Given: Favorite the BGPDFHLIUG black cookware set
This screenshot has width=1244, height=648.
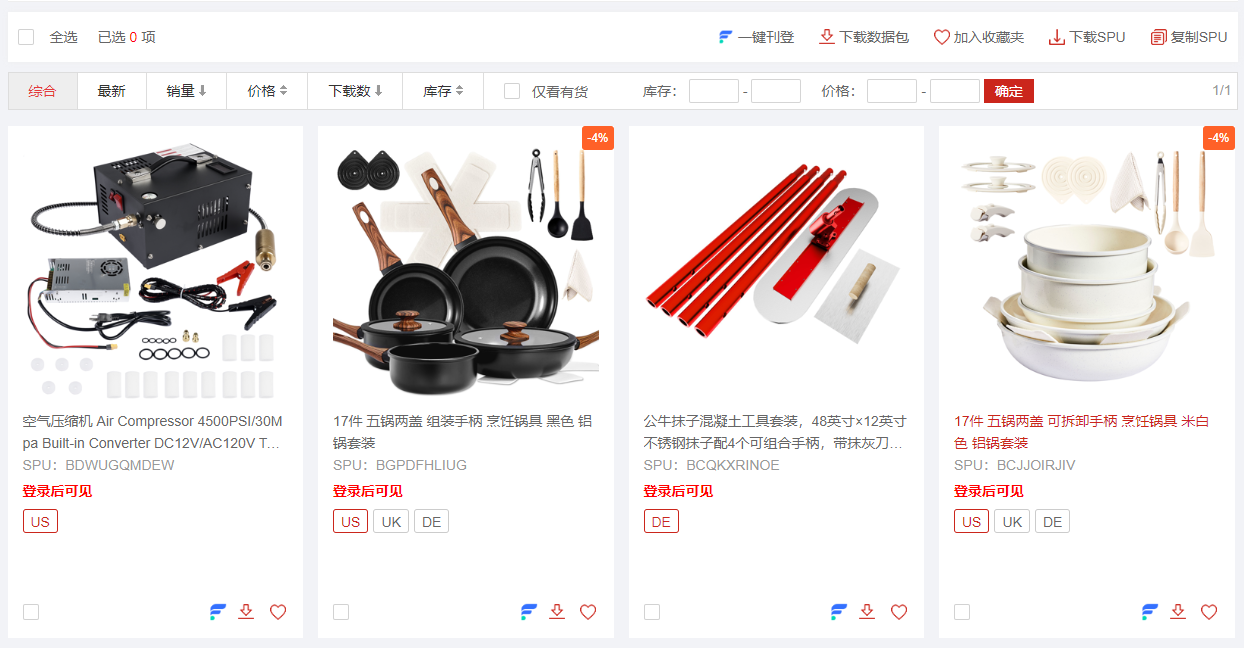Looking at the screenshot, I should coord(588,612).
